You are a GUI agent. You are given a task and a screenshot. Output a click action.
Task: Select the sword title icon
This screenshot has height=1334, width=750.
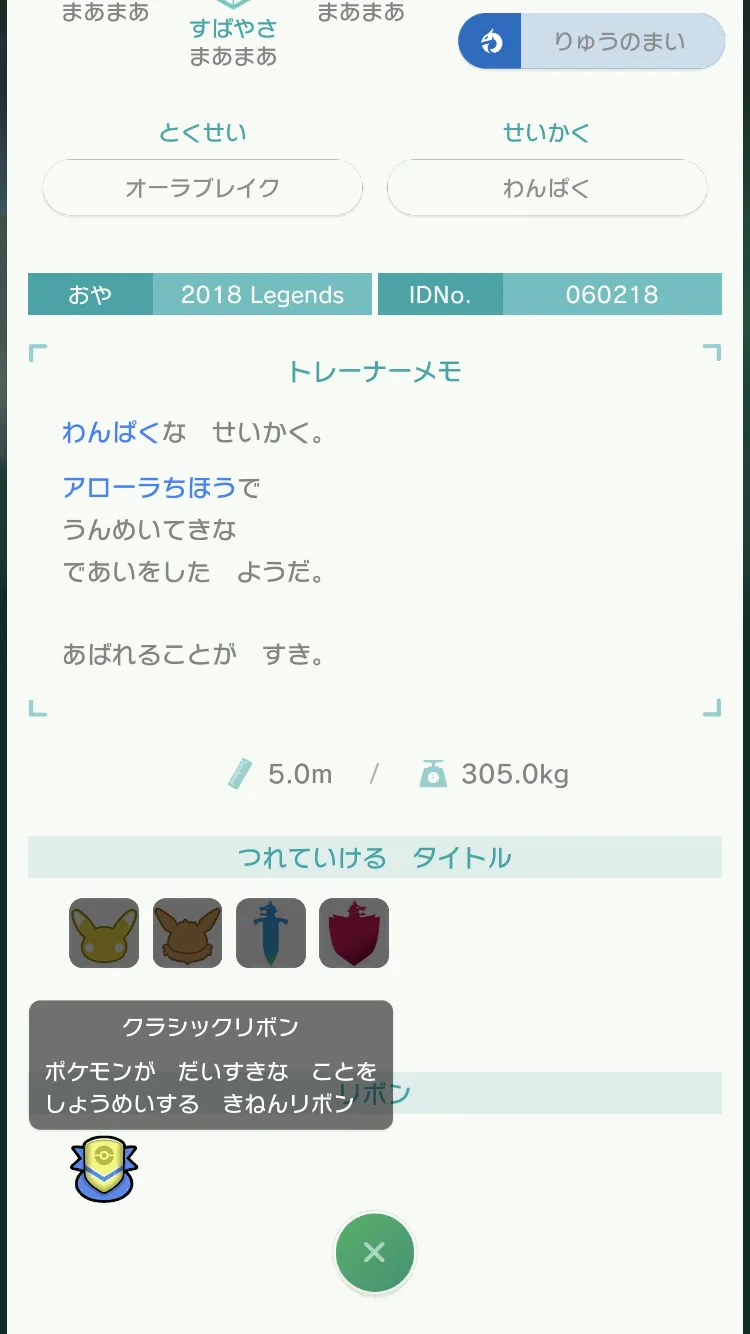[x=271, y=933]
